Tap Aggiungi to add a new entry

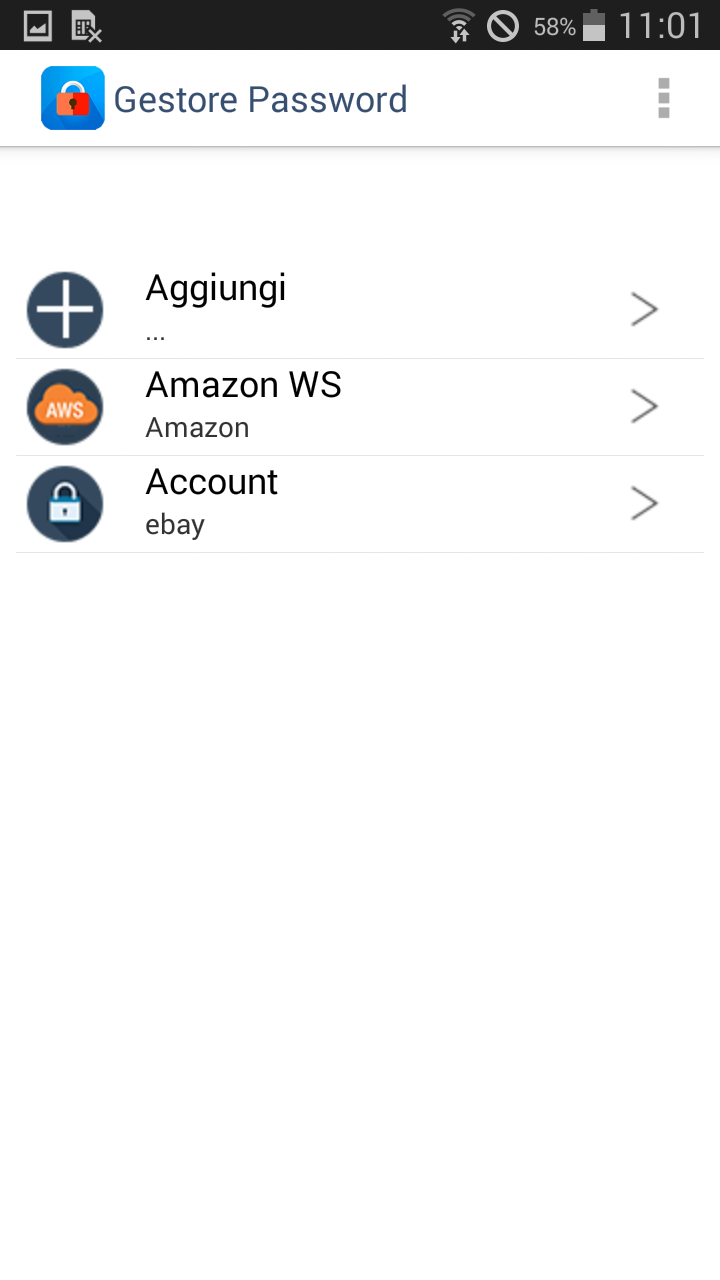[360, 310]
